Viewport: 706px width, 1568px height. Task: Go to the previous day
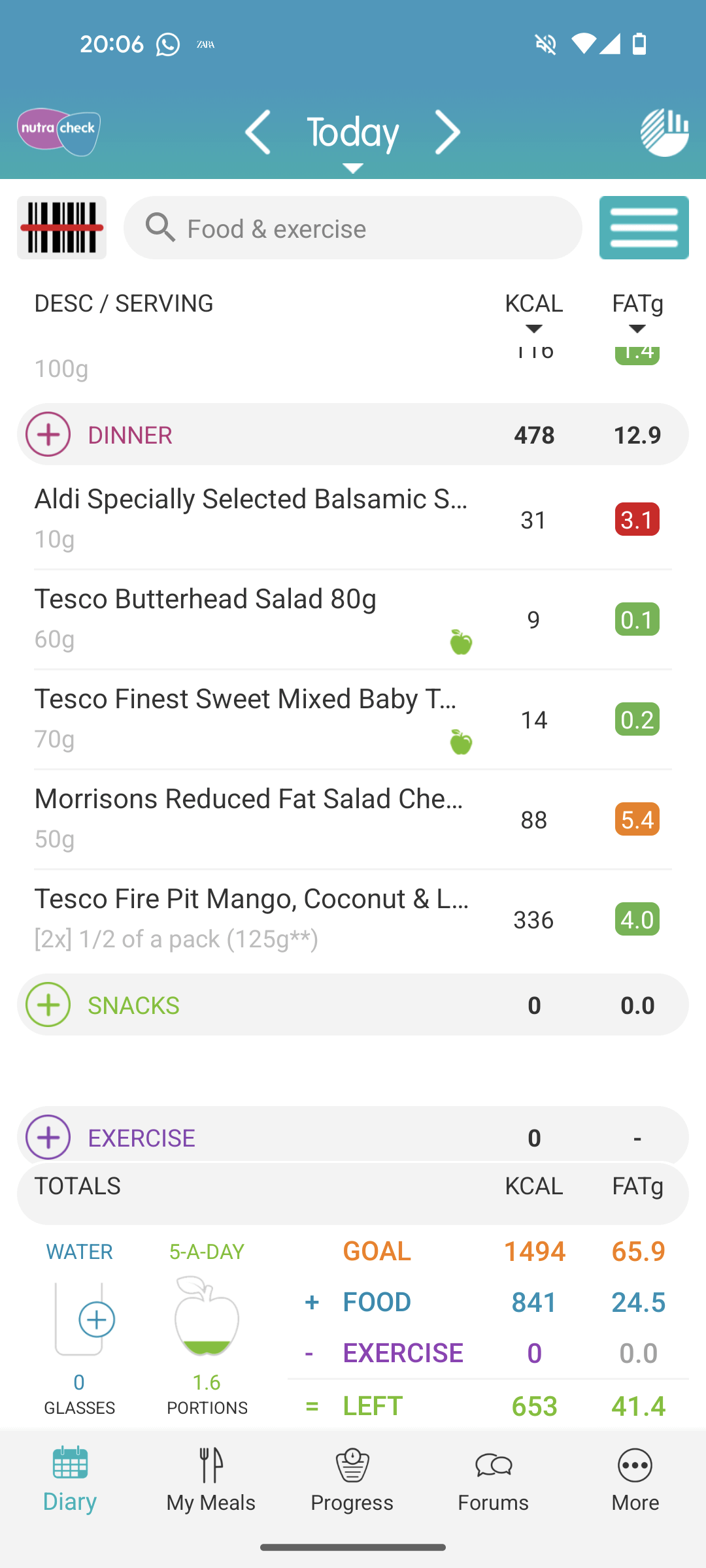coord(258,132)
